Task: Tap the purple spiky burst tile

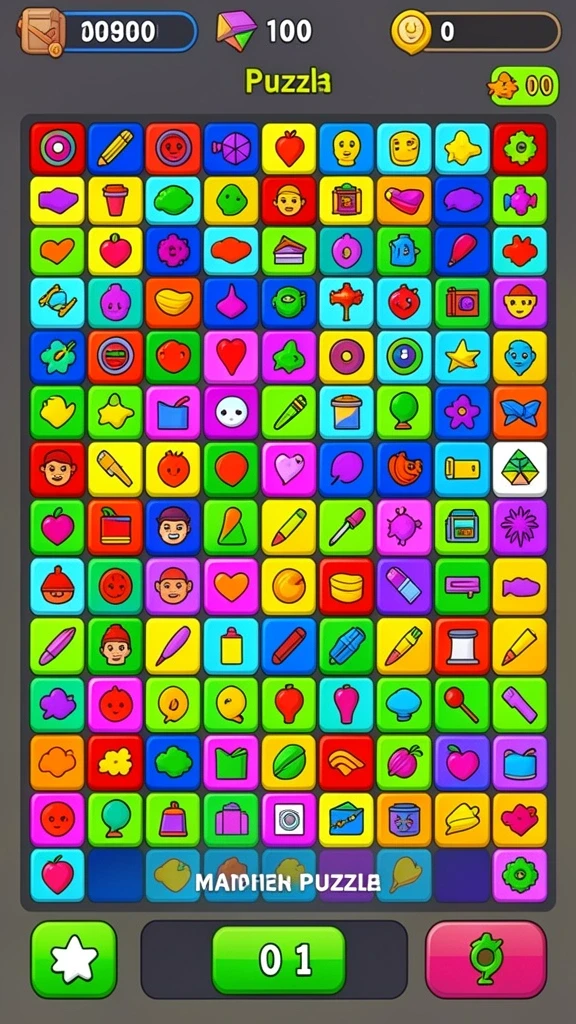Action: click(x=520, y=527)
